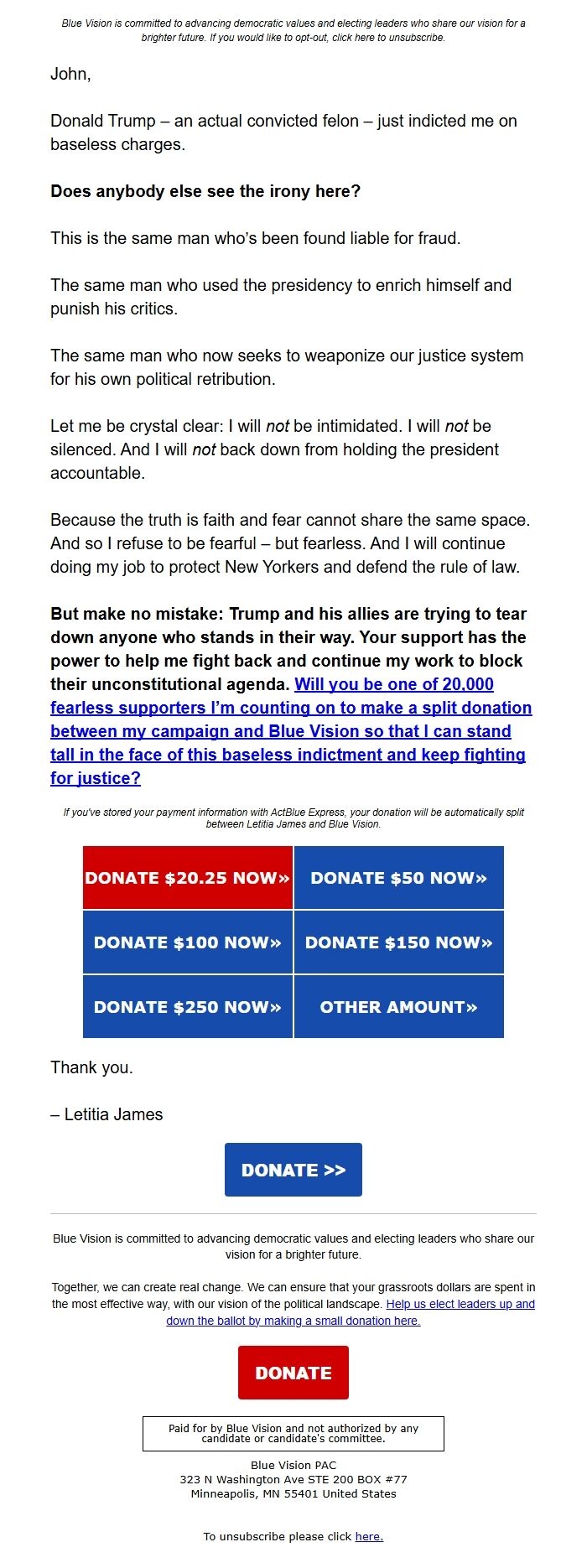Tap the DONATE $20.25 NOW button
The width and height of the screenshot is (587, 1568).
[x=188, y=878]
